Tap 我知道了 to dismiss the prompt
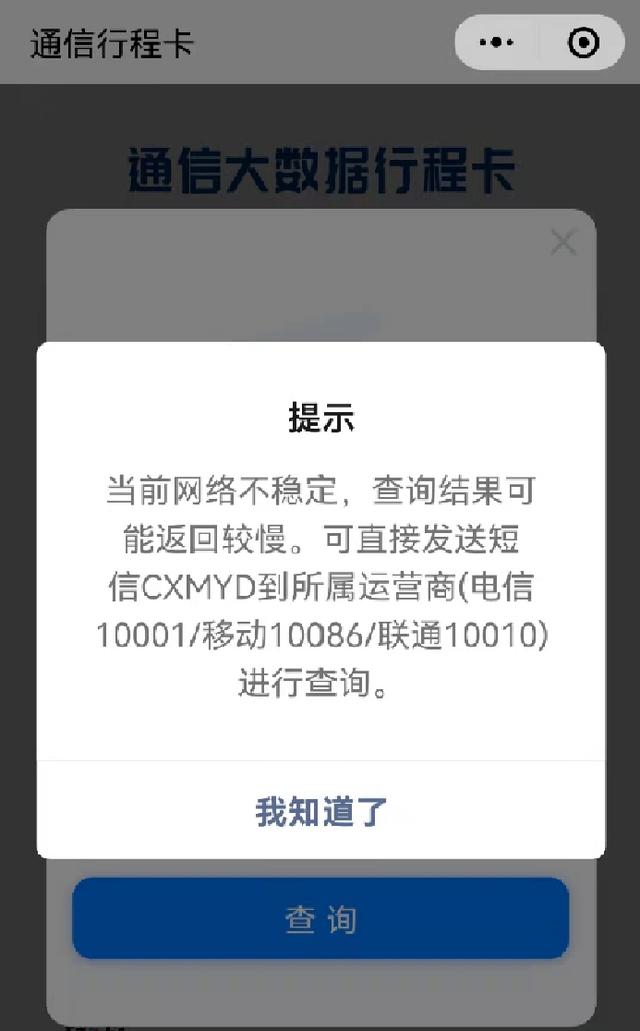This screenshot has height=1031, width=640. tap(321, 811)
